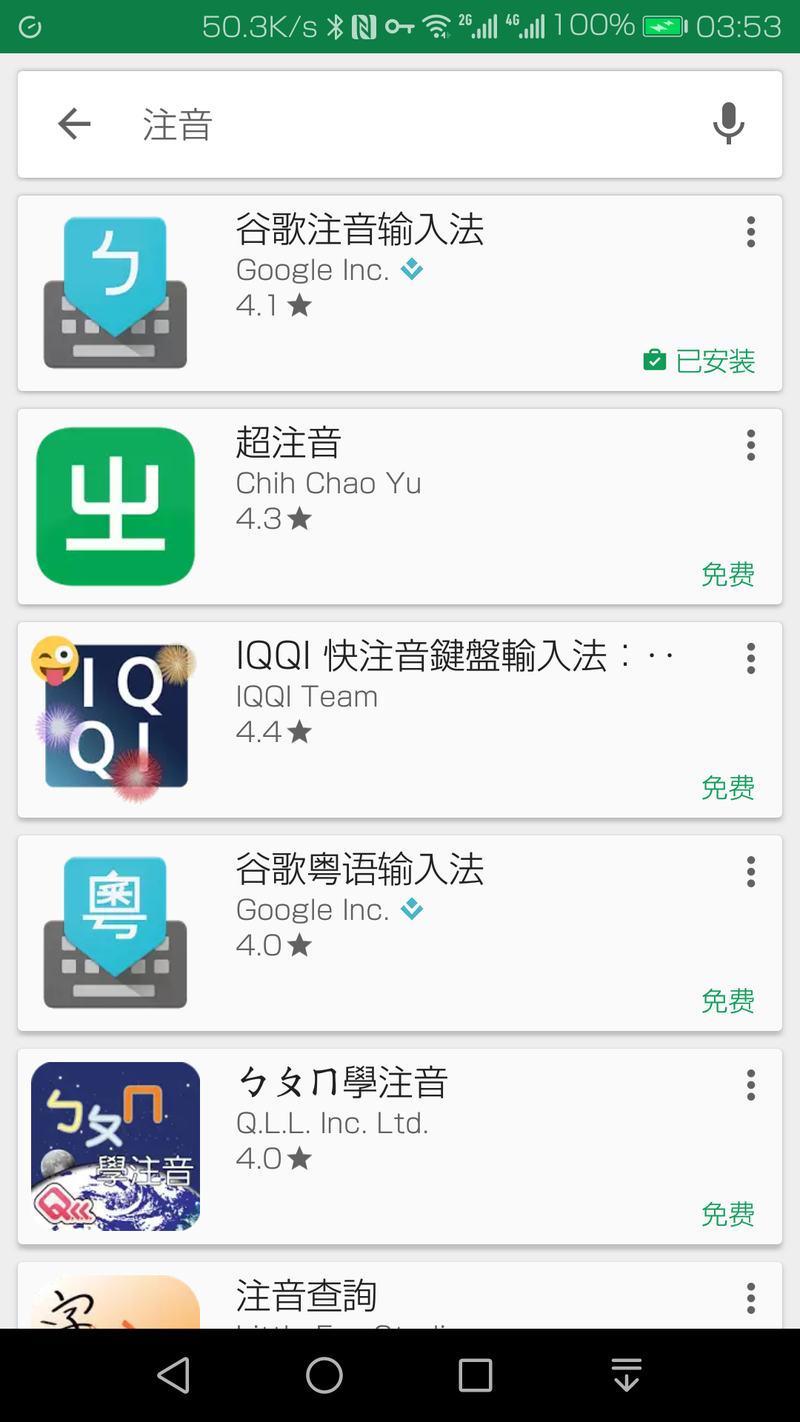Expand options menu for IQQI 快注音鍵盤輸入法
Screen dimensions: 800x1422
tap(750, 658)
